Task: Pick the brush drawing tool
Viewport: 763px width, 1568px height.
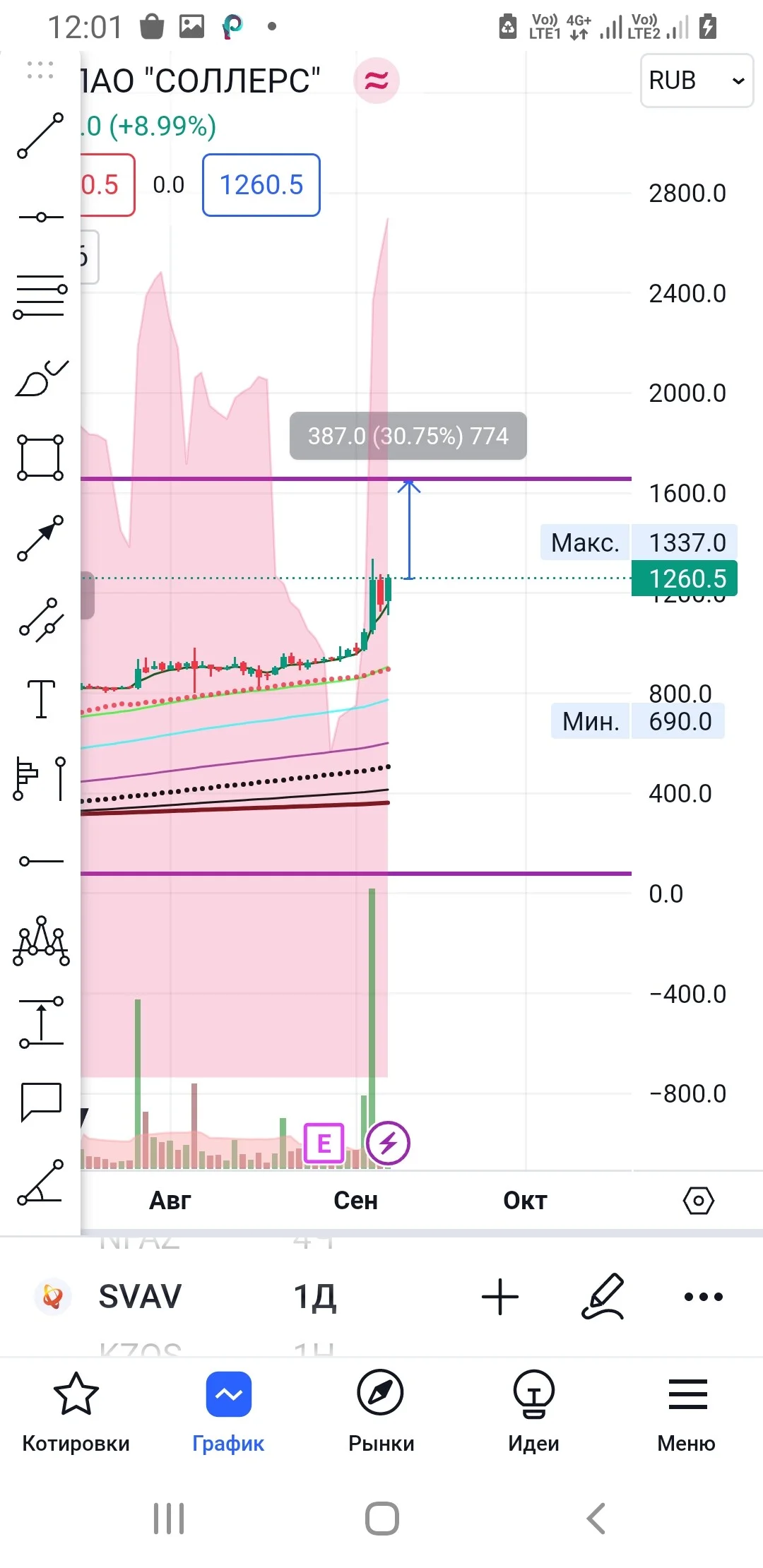Action: coord(42,379)
